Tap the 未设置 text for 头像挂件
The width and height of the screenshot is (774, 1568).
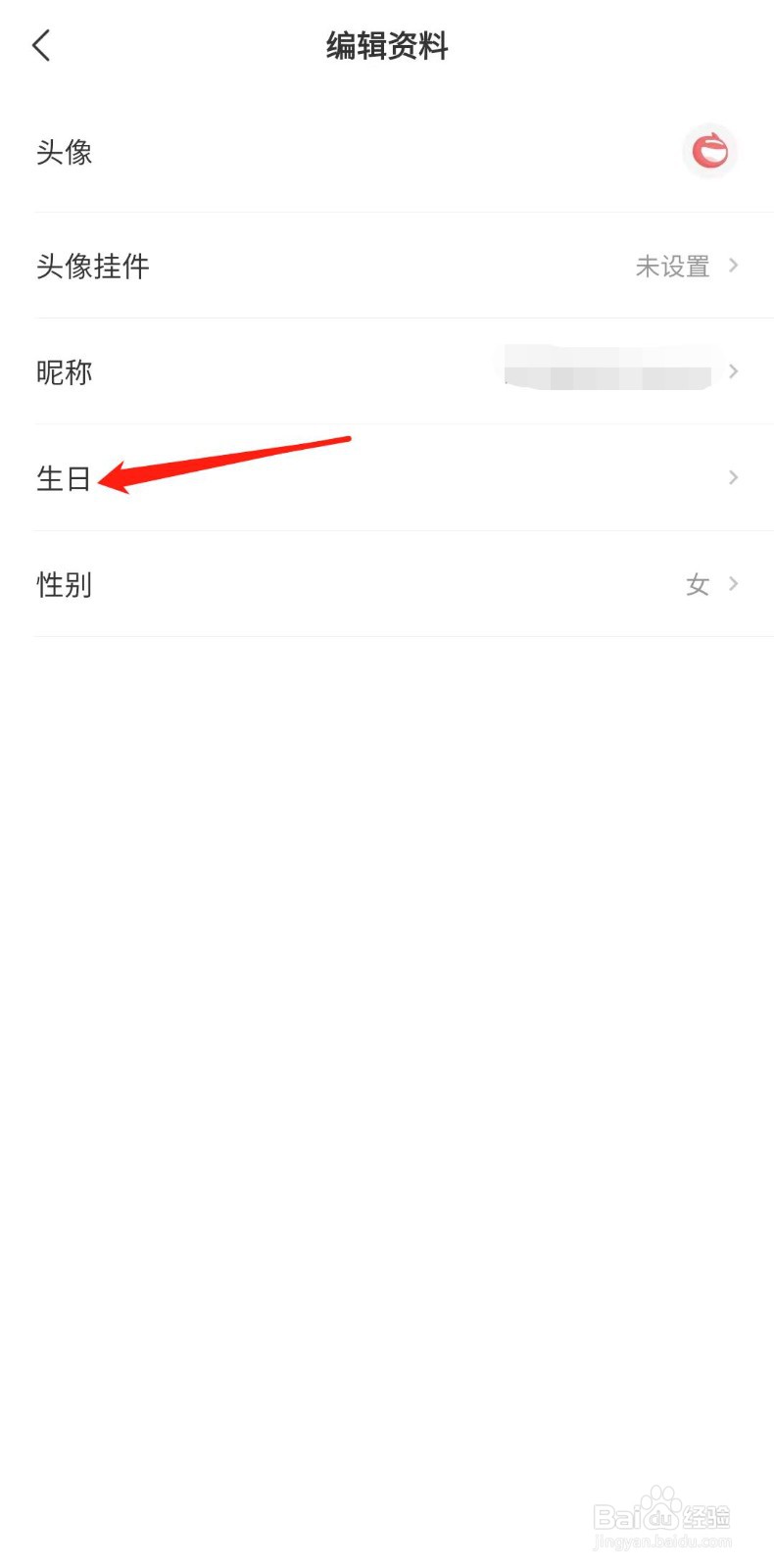coord(673,266)
